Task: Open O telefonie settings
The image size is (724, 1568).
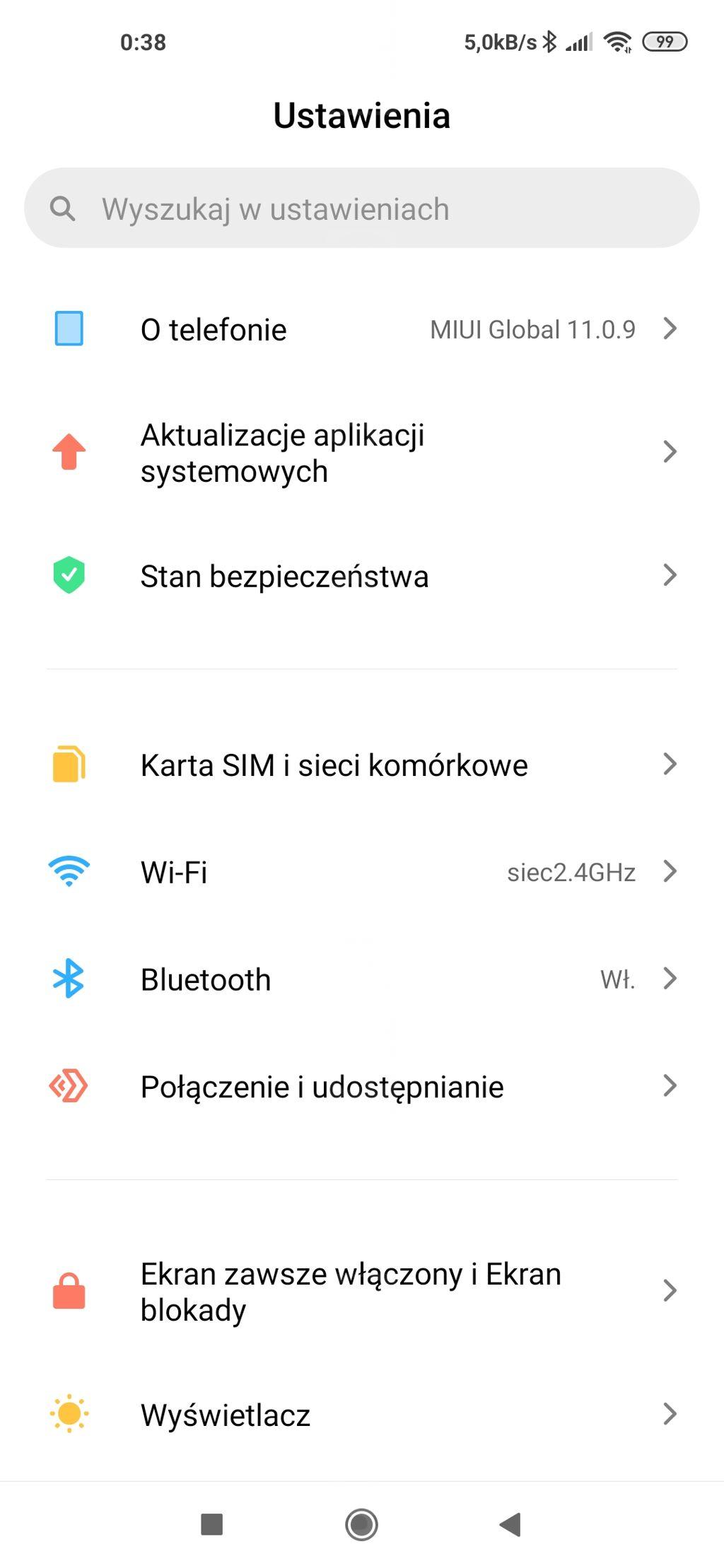Action: [x=361, y=329]
